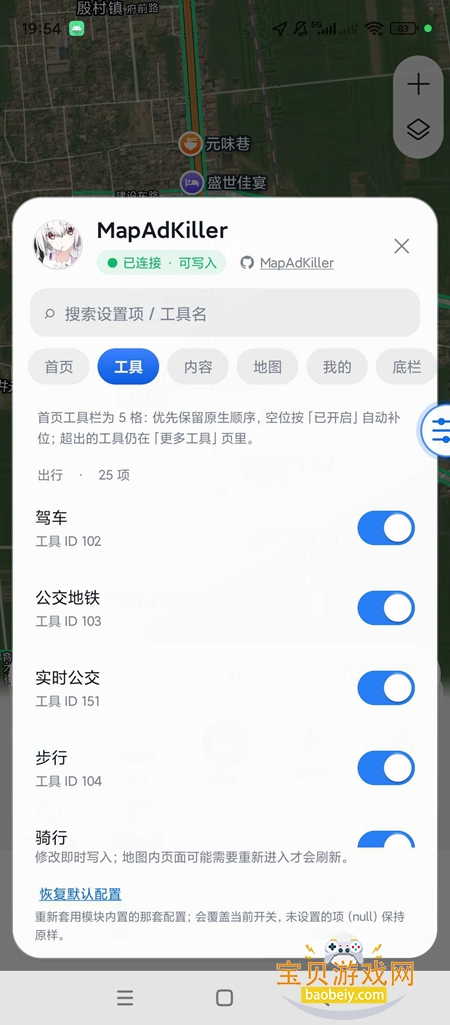
Task: Zoom in the map with plus
Action: [418, 84]
